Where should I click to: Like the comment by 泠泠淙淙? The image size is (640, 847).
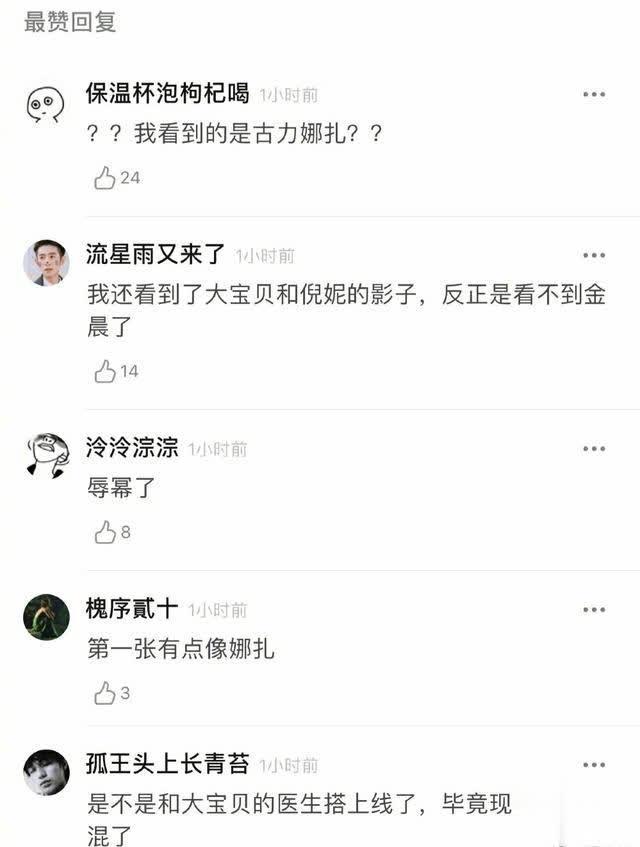106,533
